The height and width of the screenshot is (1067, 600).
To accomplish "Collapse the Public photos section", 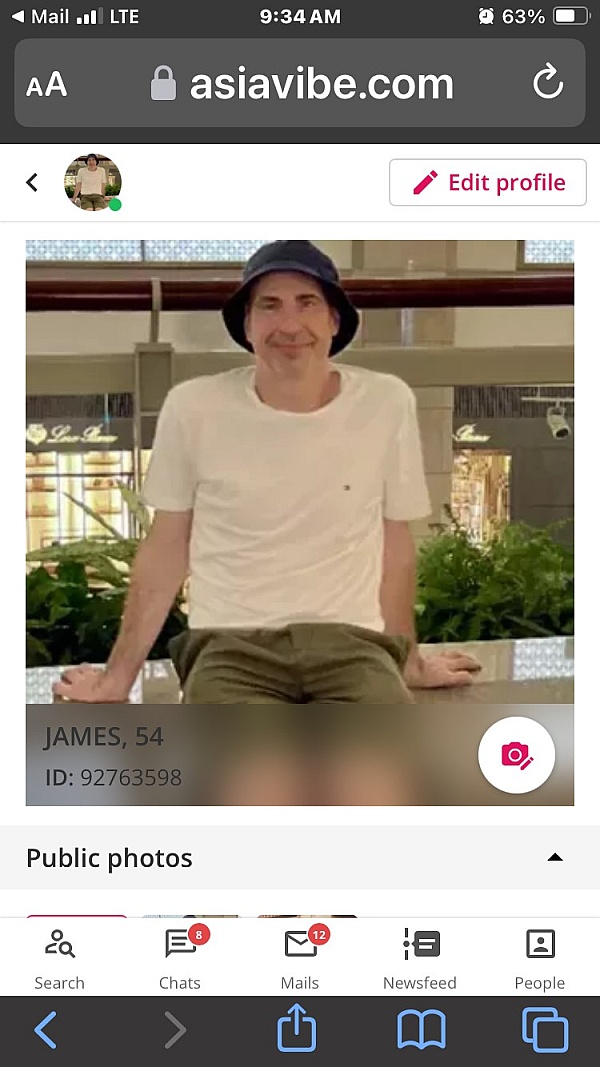I will tap(555, 858).
